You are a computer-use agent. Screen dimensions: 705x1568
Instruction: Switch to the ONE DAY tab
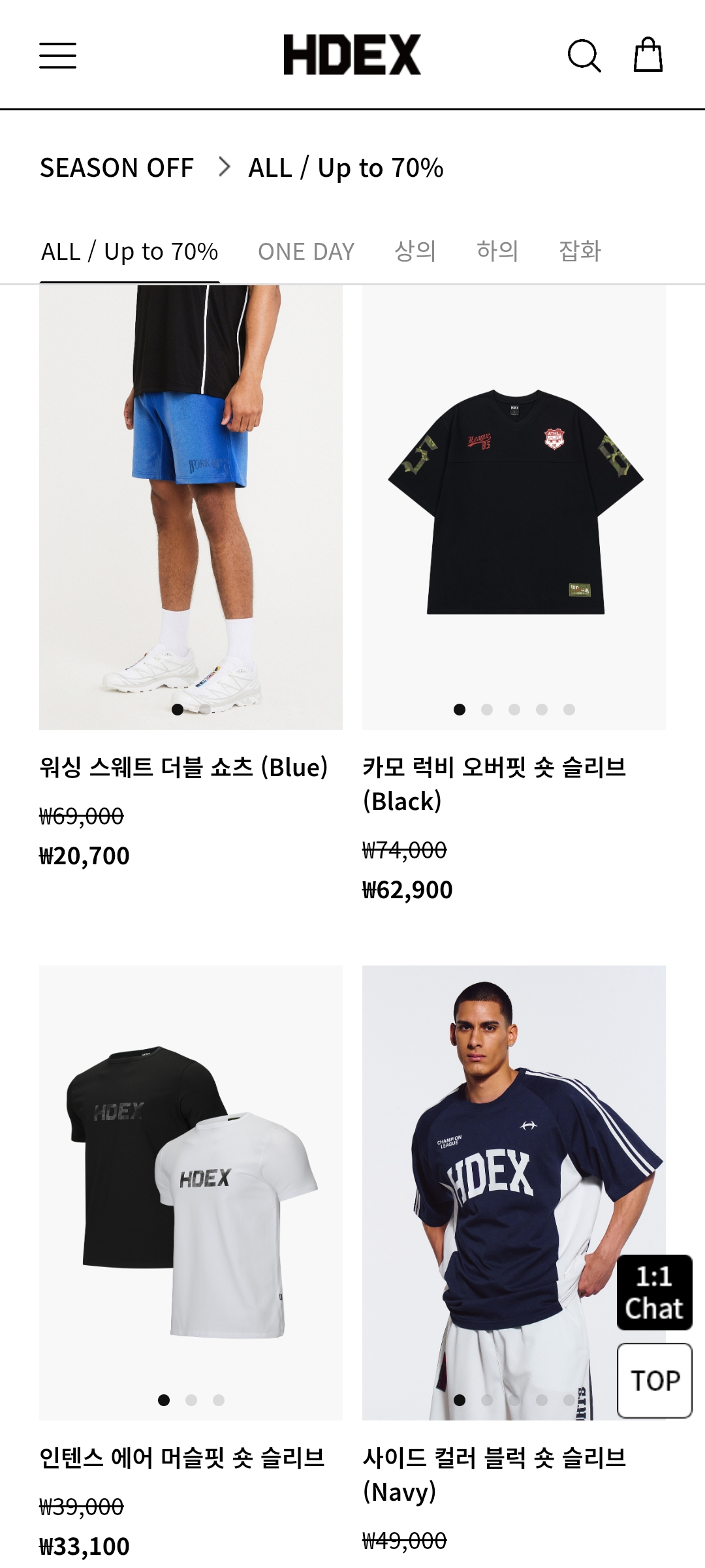[306, 251]
